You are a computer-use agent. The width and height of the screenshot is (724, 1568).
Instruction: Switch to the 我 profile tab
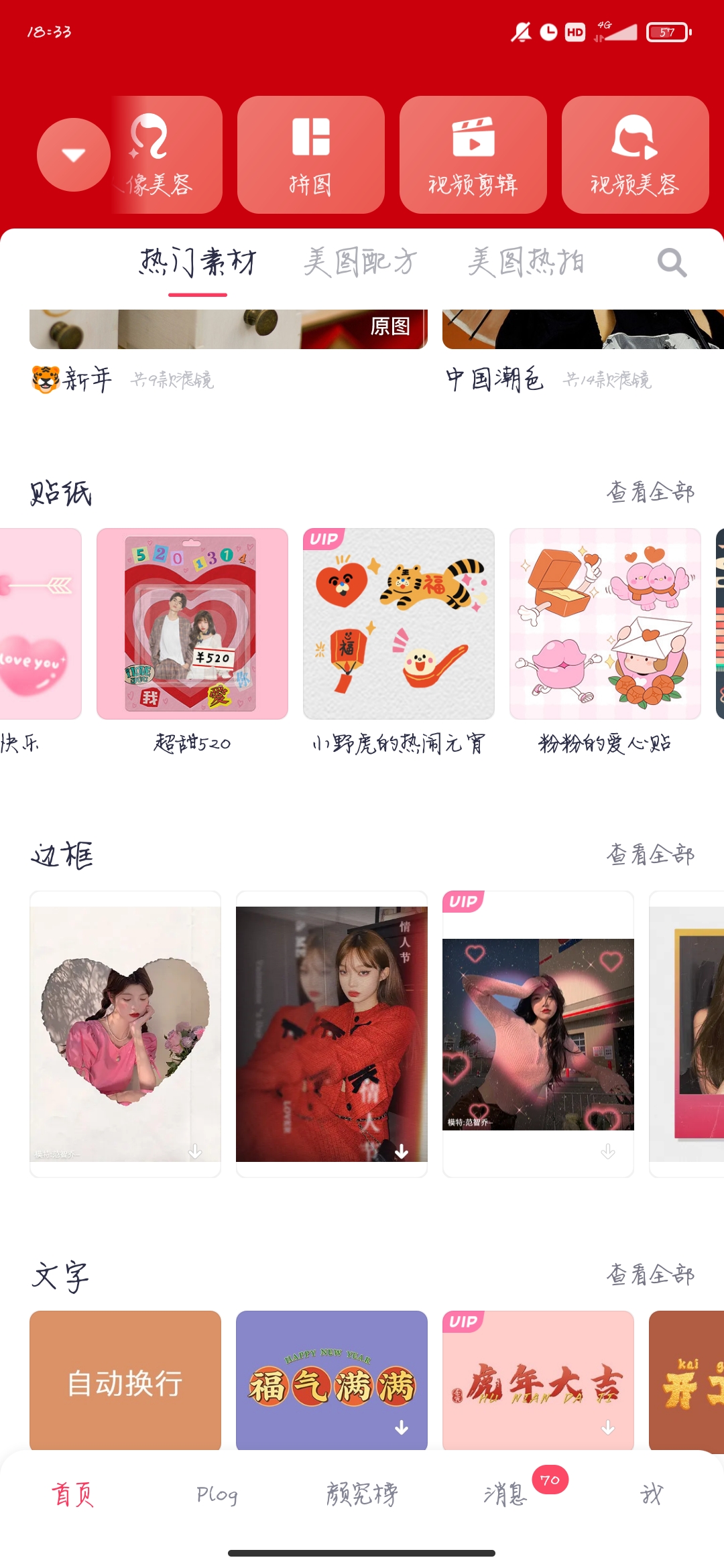click(x=652, y=1494)
